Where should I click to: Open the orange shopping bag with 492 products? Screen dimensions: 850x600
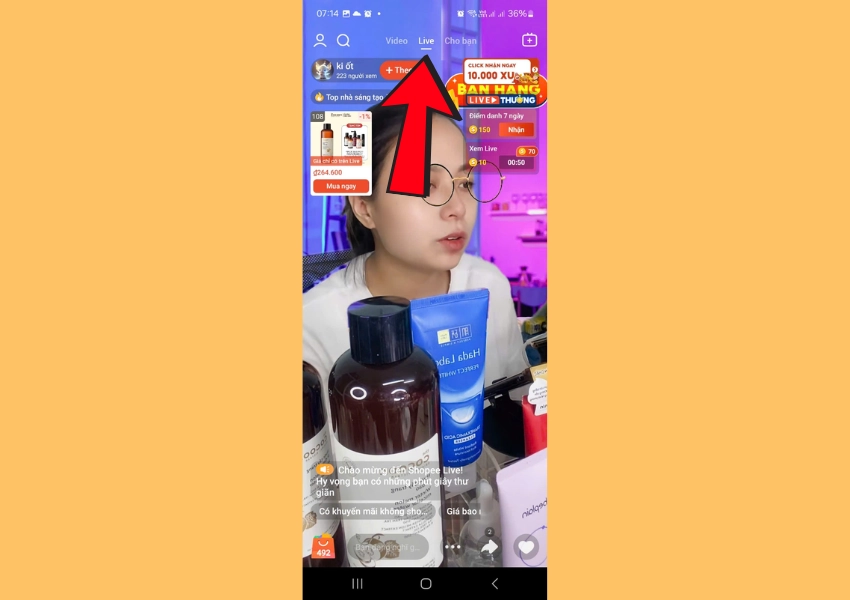(323, 547)
